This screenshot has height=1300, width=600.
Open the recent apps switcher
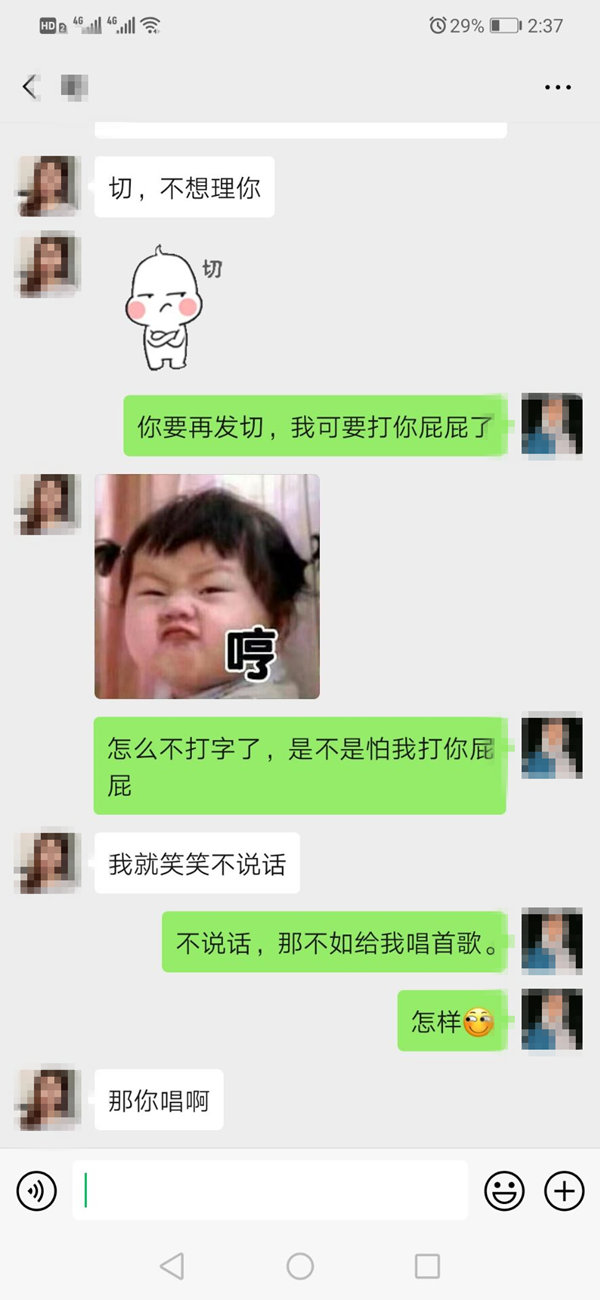(x=427, y=1266)
